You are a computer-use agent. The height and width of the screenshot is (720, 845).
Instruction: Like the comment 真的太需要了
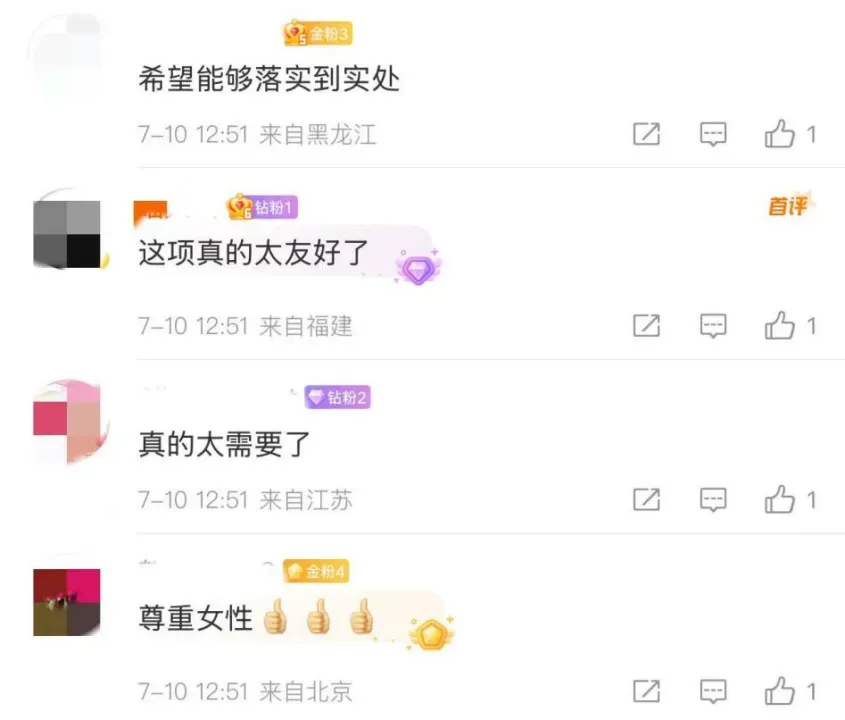(x=780, y=499)
